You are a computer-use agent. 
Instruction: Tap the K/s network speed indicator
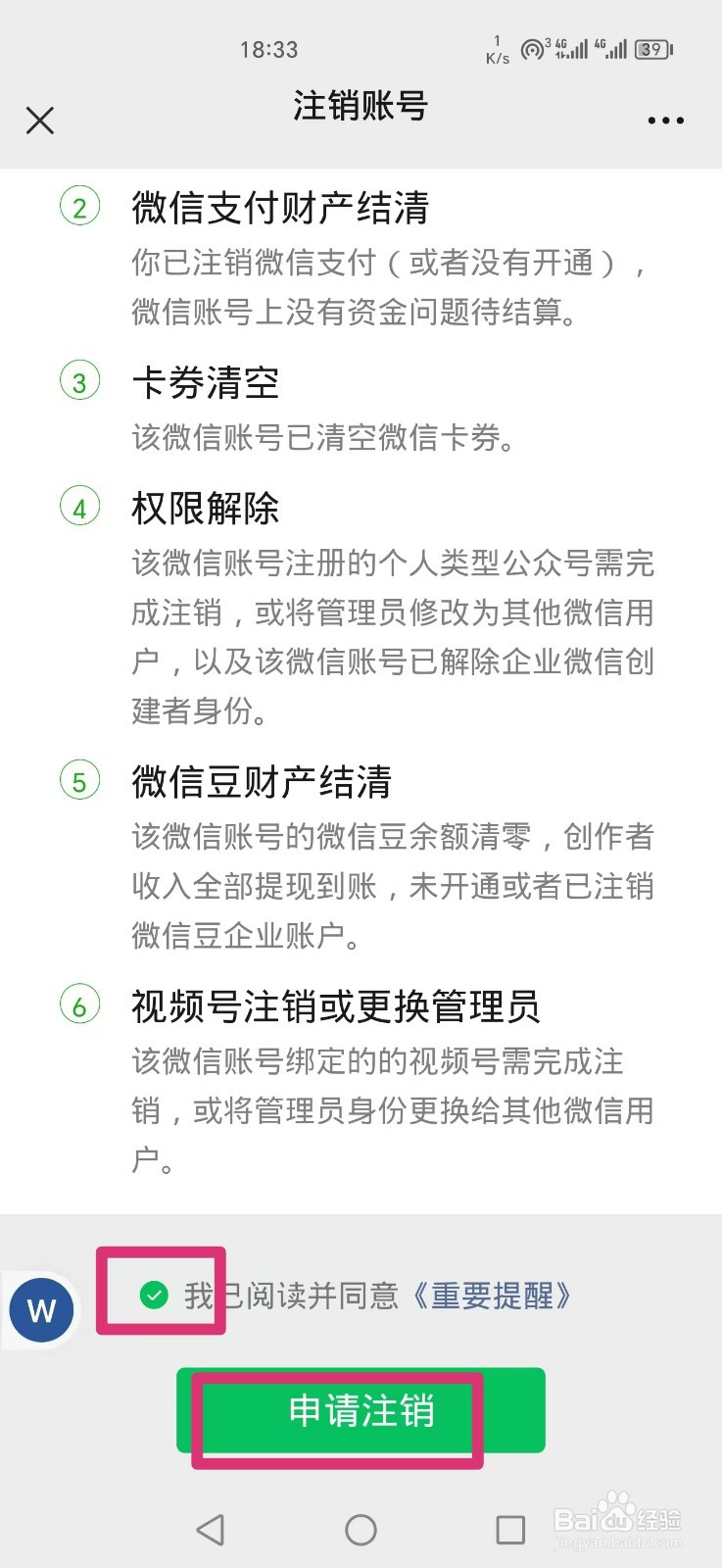coord(498,49)
